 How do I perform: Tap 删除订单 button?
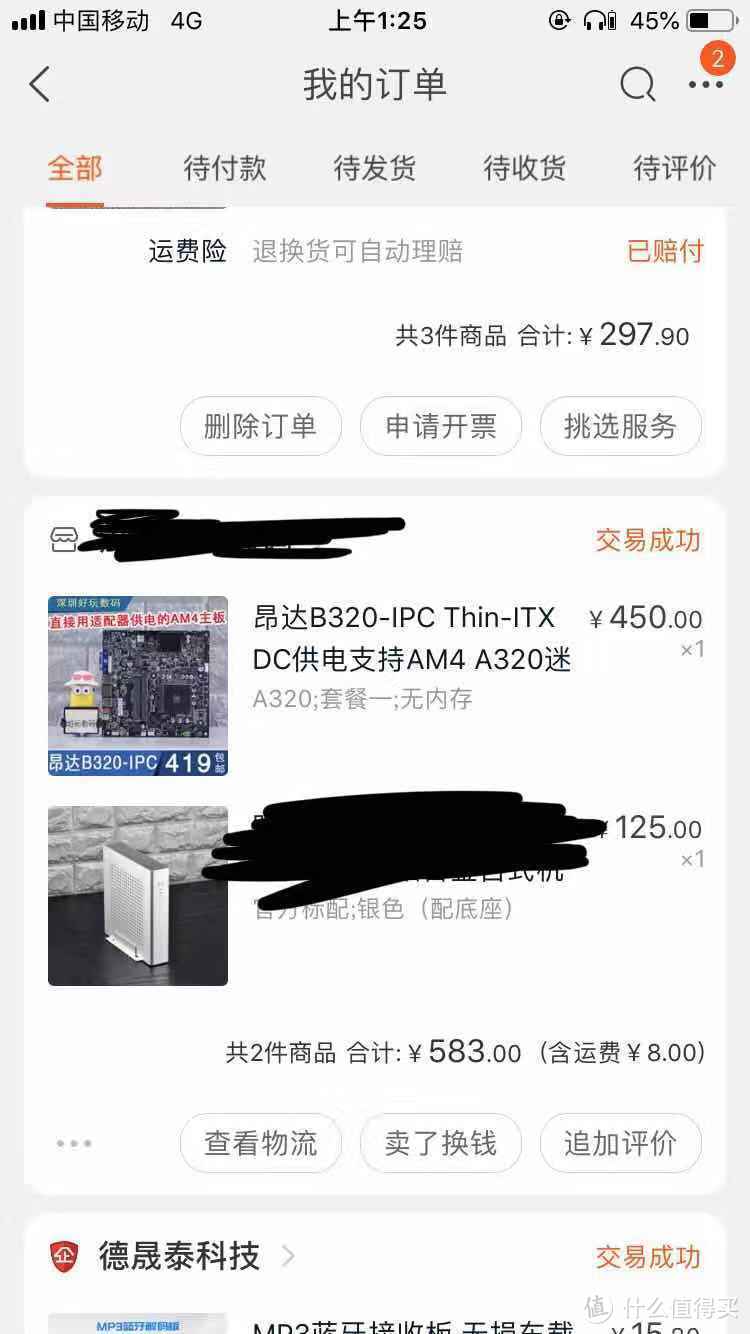pos(261,426)
